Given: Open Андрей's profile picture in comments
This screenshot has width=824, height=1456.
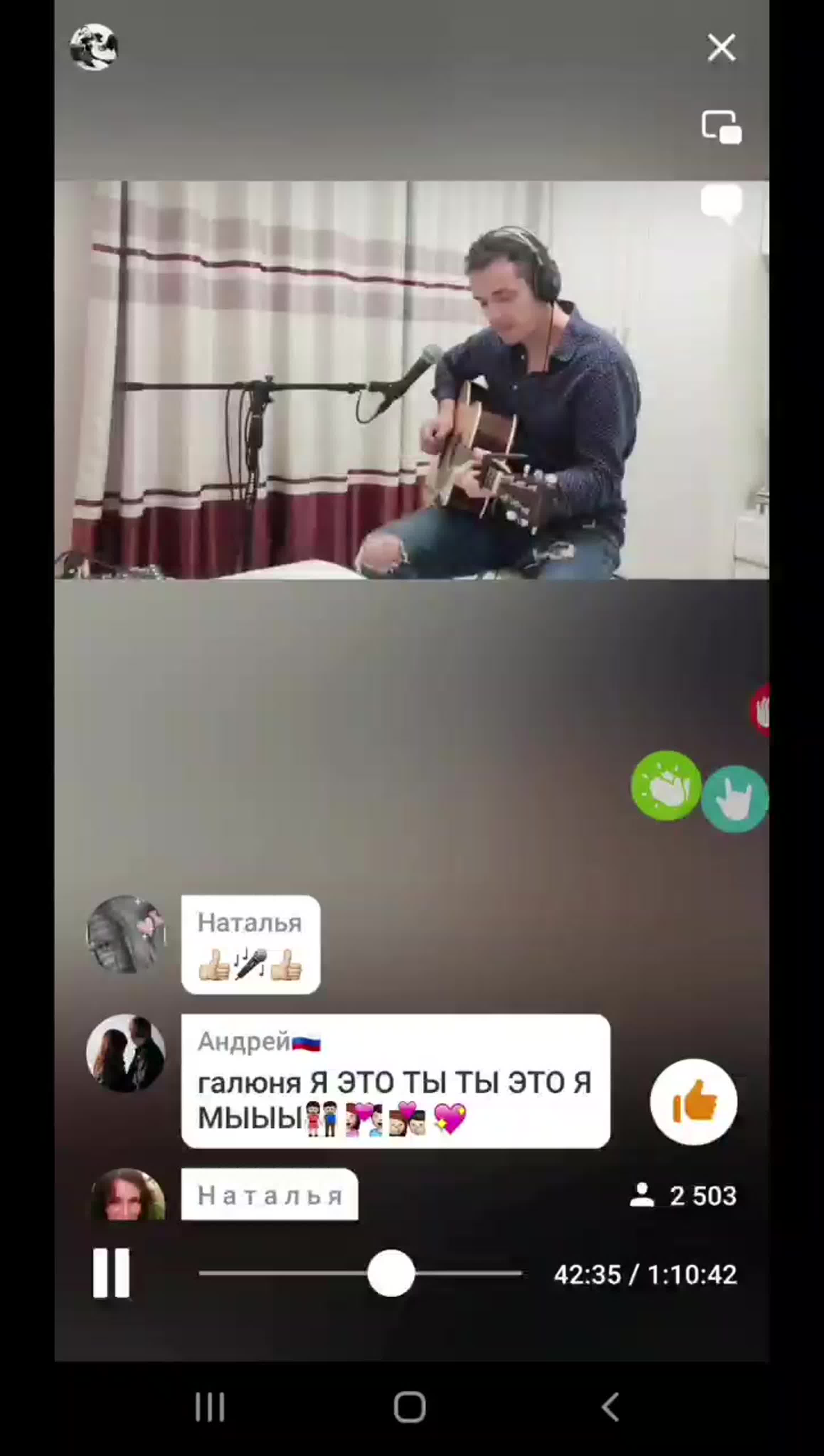Looking at the screenshot, I should [126, 1053].
